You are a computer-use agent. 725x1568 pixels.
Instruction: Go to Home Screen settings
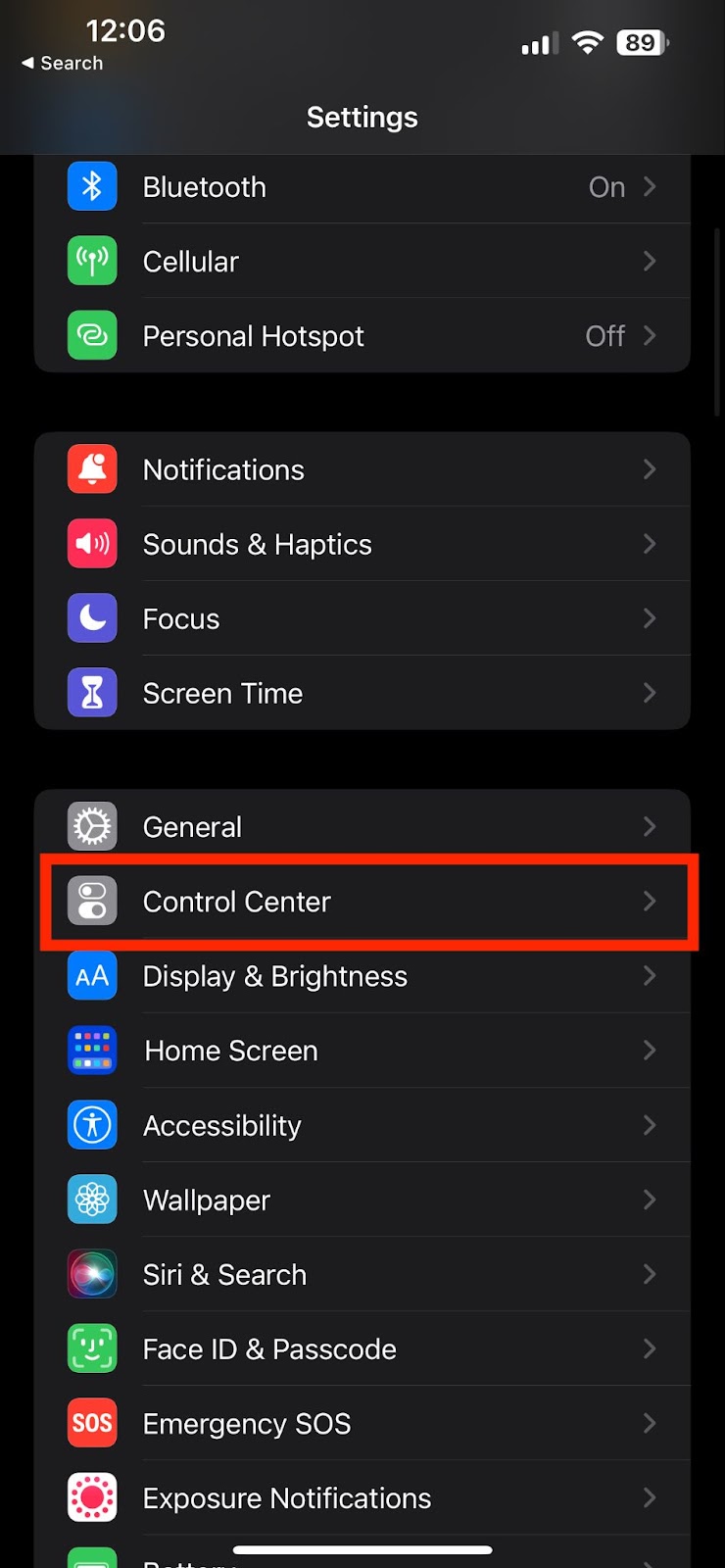tap(362, 1051)
